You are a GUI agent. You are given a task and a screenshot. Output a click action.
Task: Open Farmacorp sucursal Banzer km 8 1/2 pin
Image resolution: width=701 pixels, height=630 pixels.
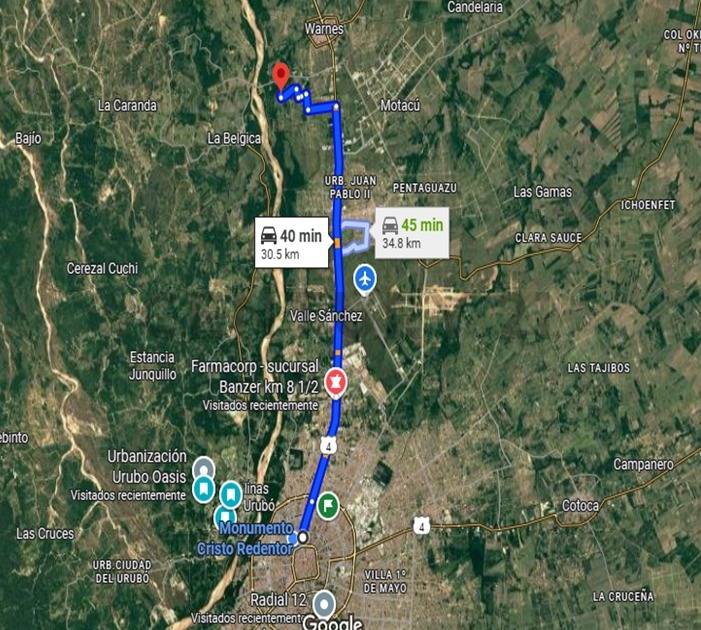336,381
